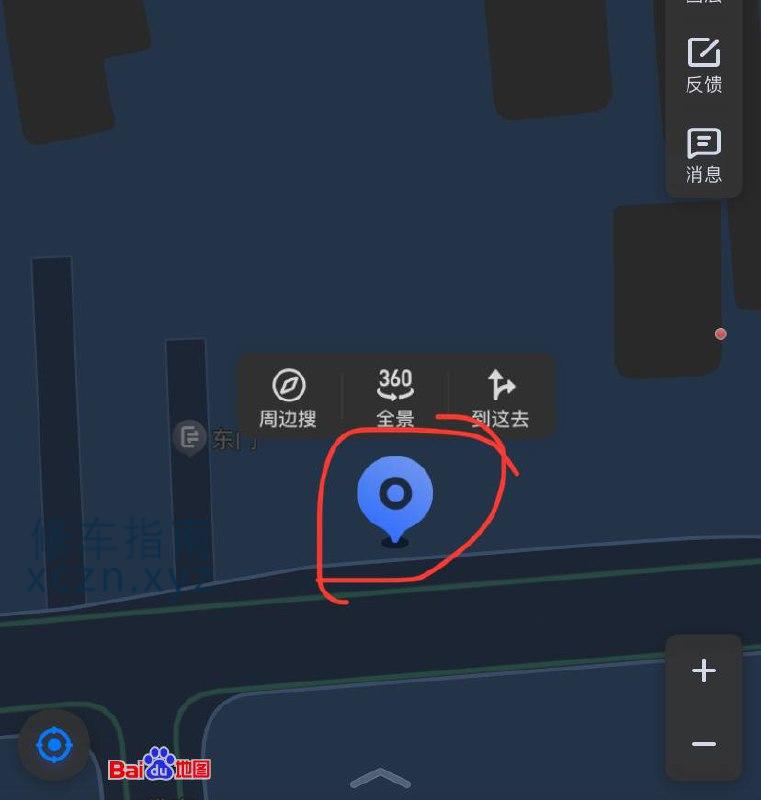Start route with 到这去
This screenshot has height=800, width=761.
coord(501,398)
